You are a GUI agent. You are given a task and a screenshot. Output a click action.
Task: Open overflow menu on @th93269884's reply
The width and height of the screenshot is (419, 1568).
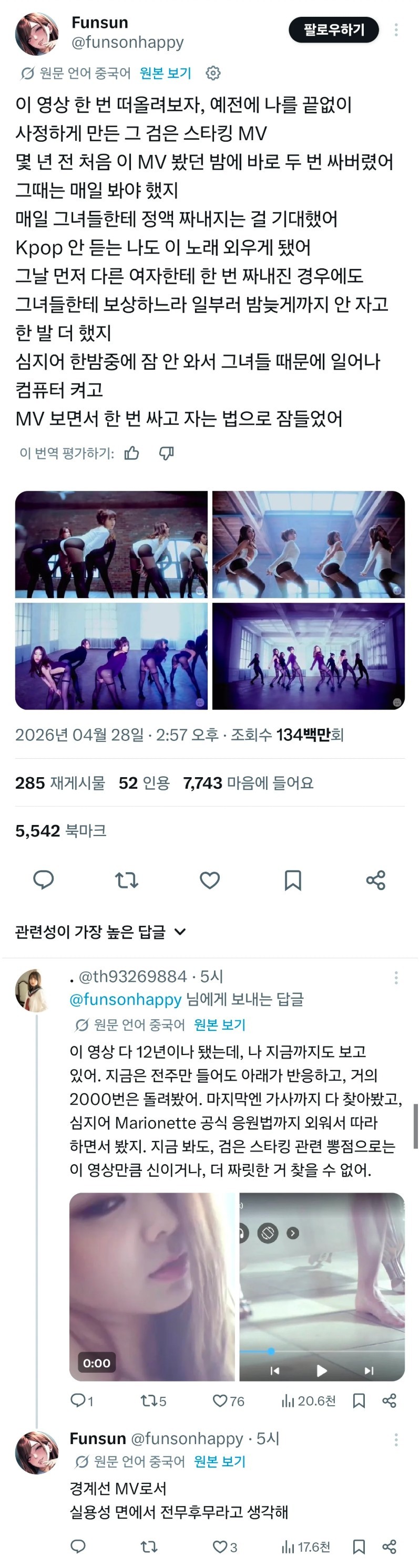point(396,977)
